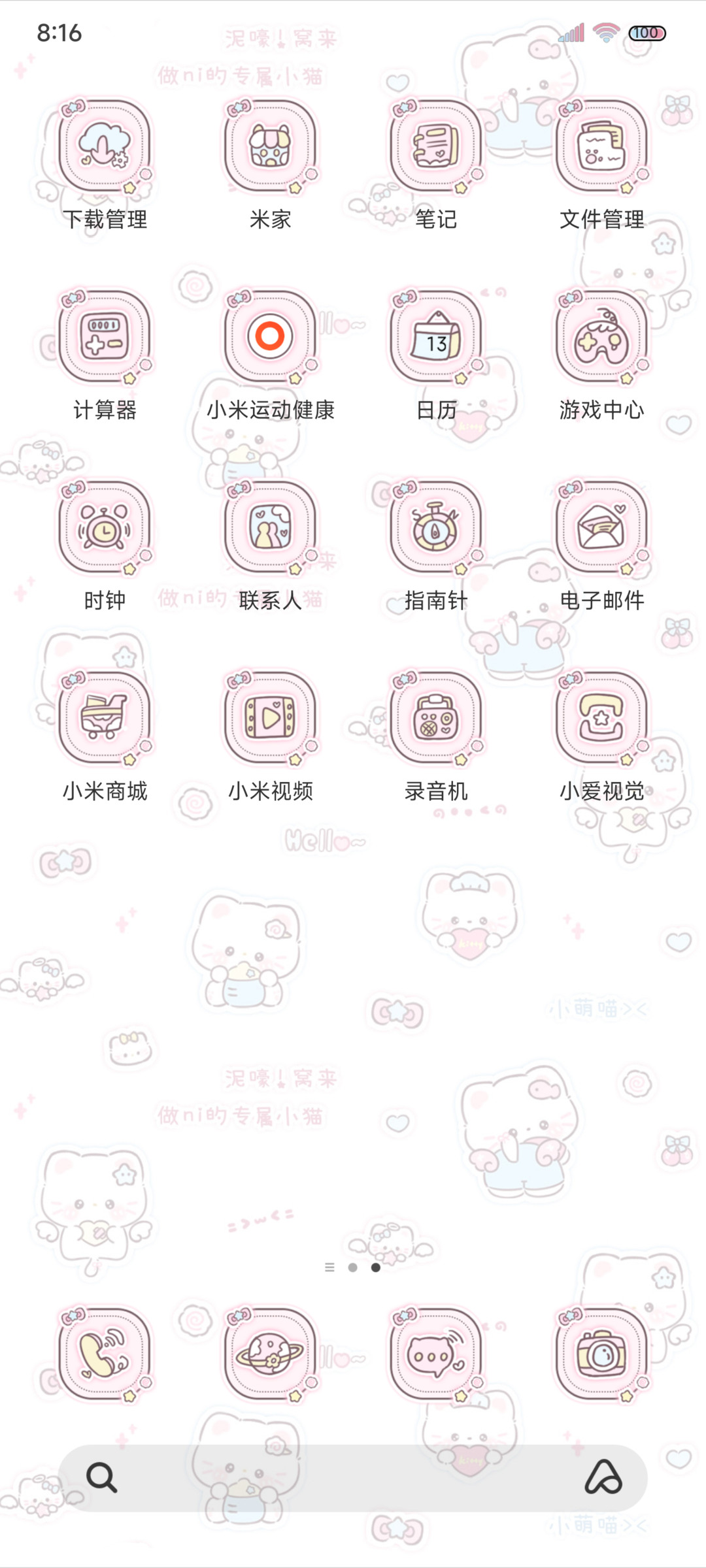Open the 日历 calendar app
Image resolution: width=706 pixels, height=1568 pixels.
436,336
